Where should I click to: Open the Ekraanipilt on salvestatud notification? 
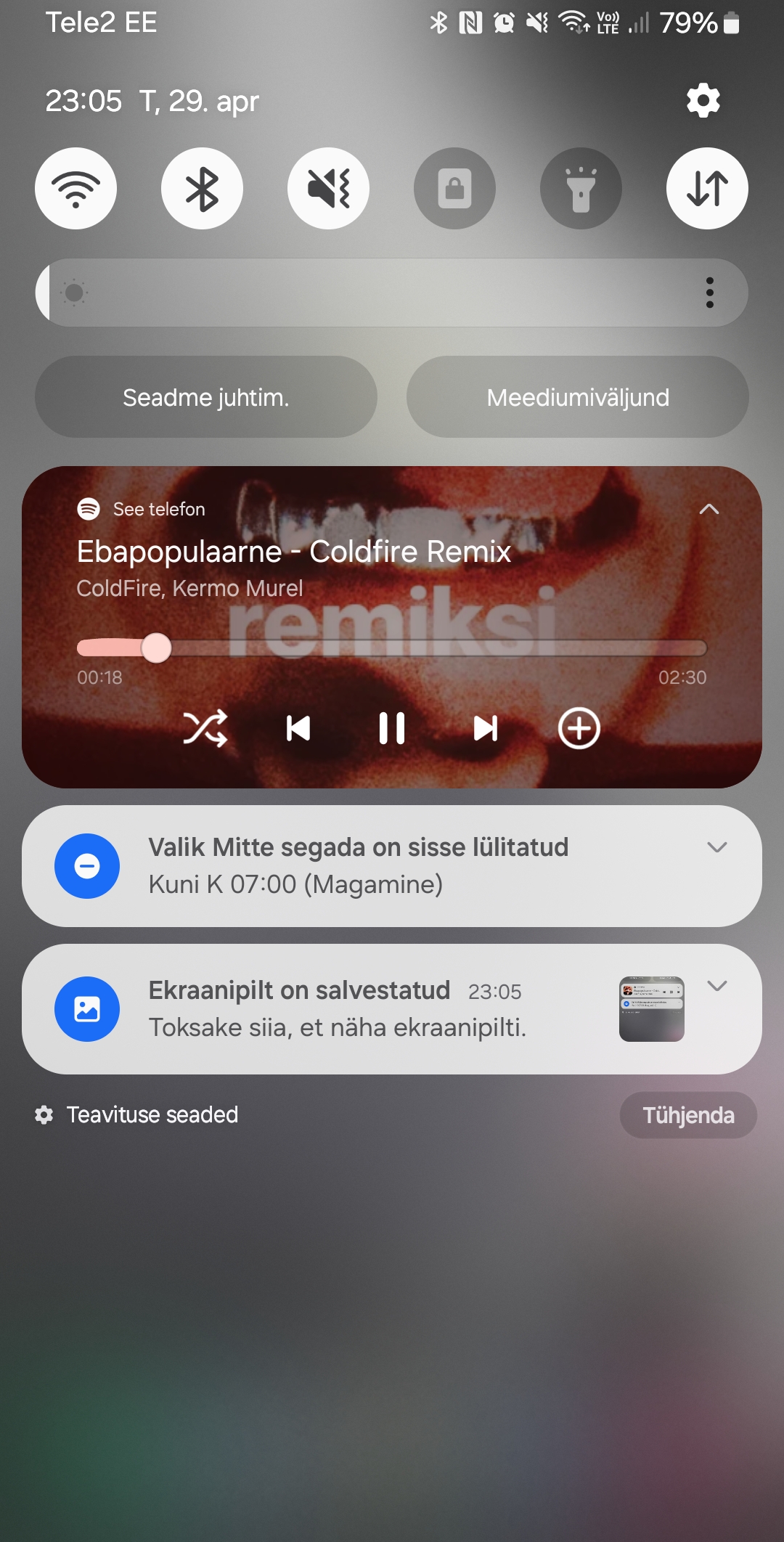392,1009
